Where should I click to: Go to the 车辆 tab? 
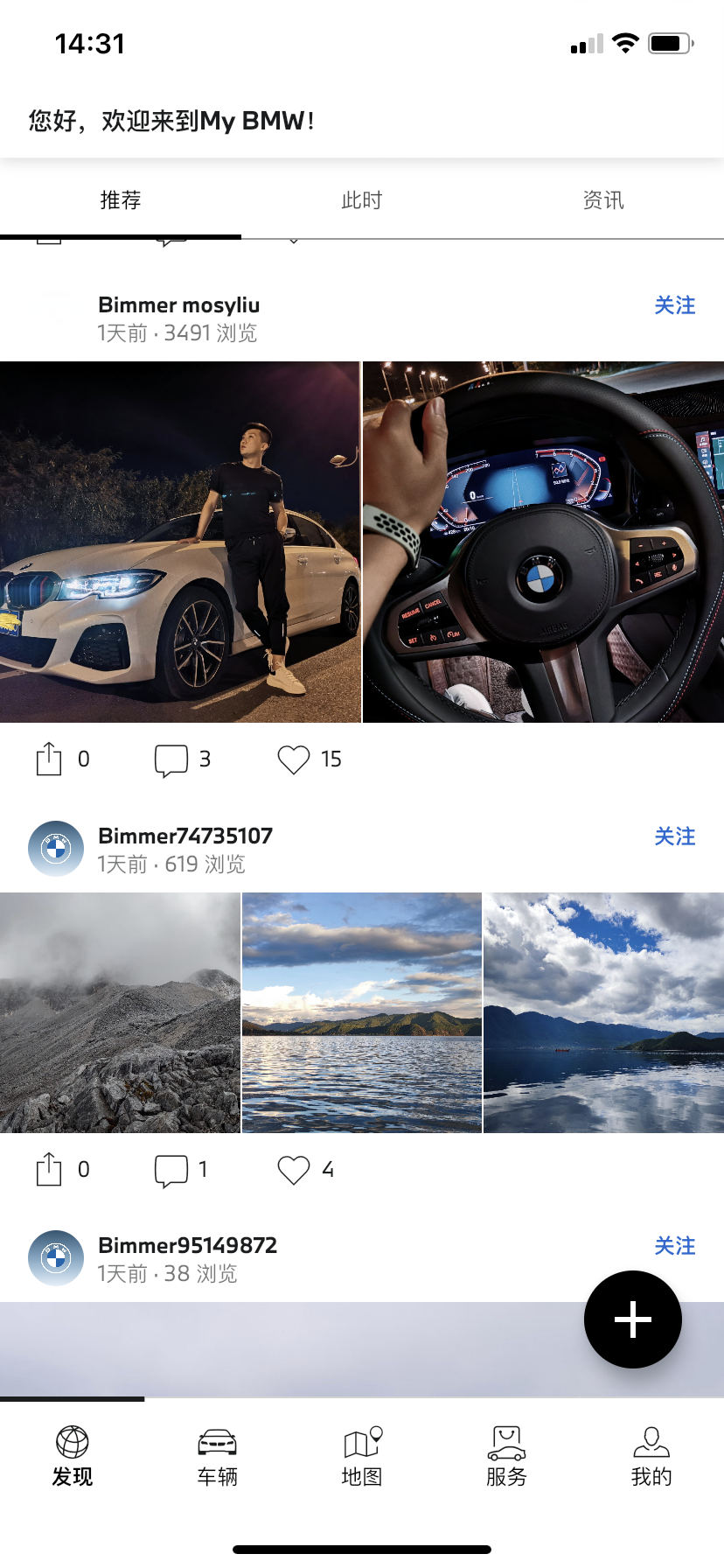217,1457
